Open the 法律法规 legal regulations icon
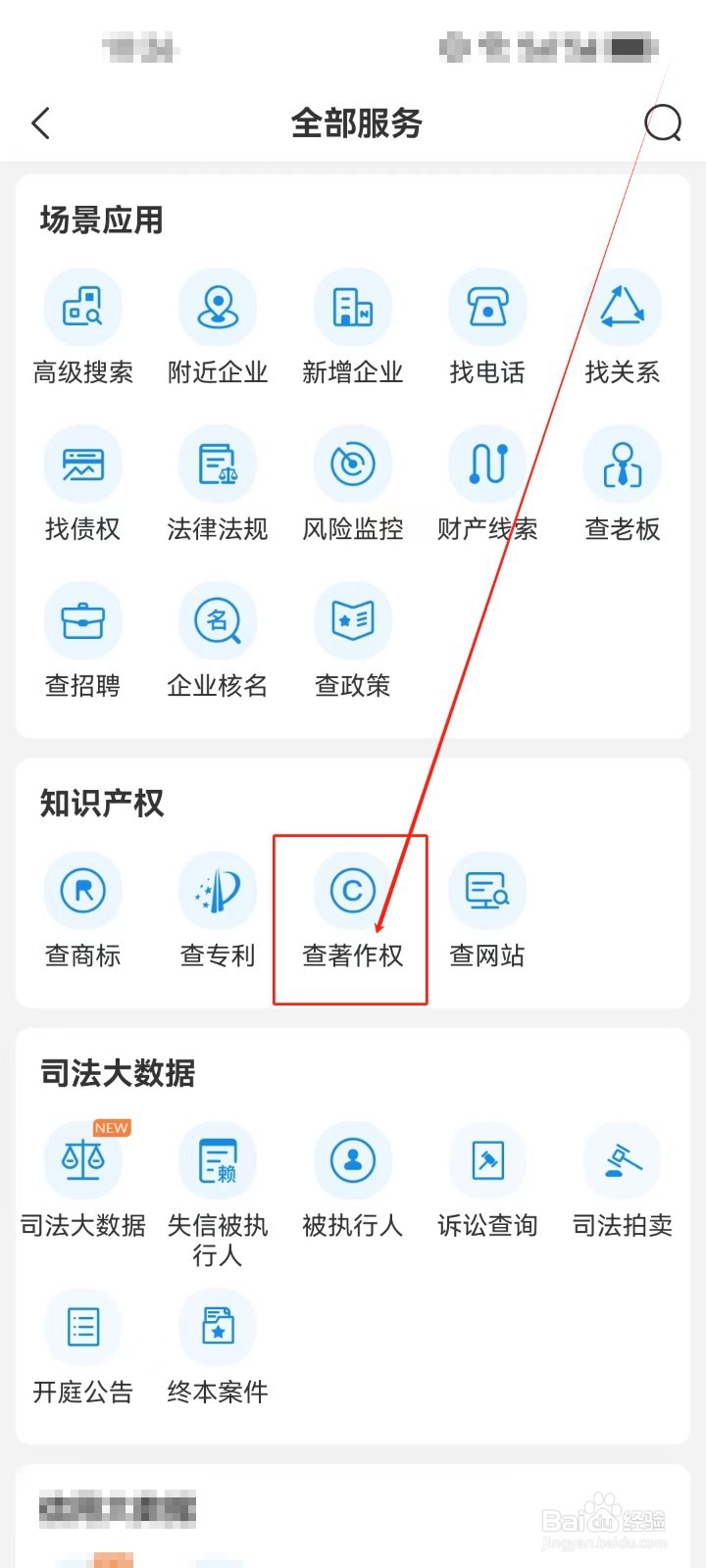706x1568 pixels. pos(218,464)
